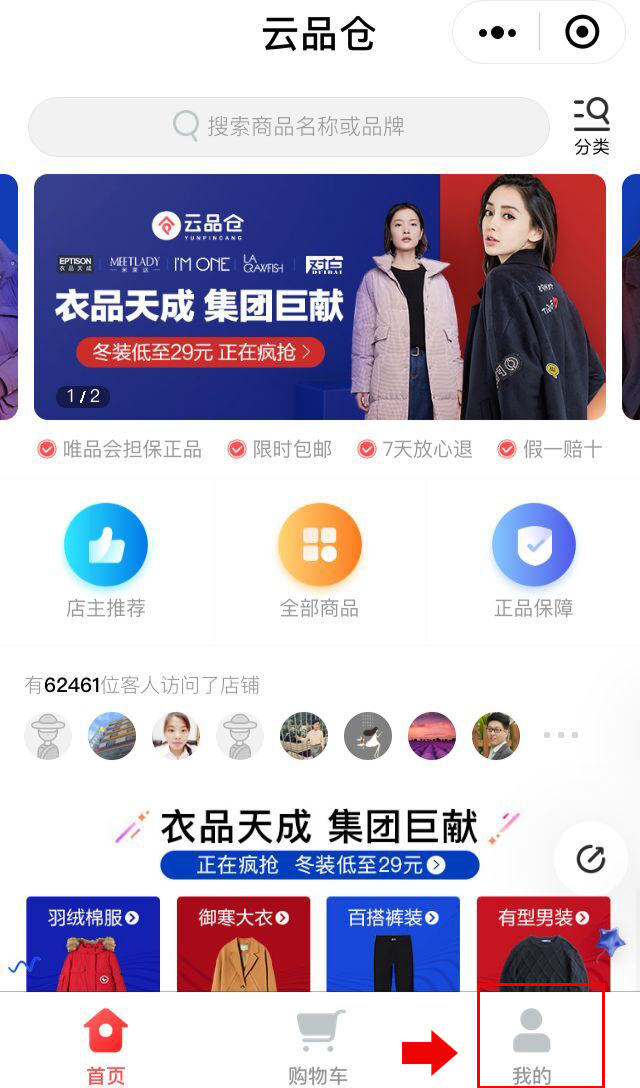Switch to the 我的 profile tab

click(x=532, y=1045)
